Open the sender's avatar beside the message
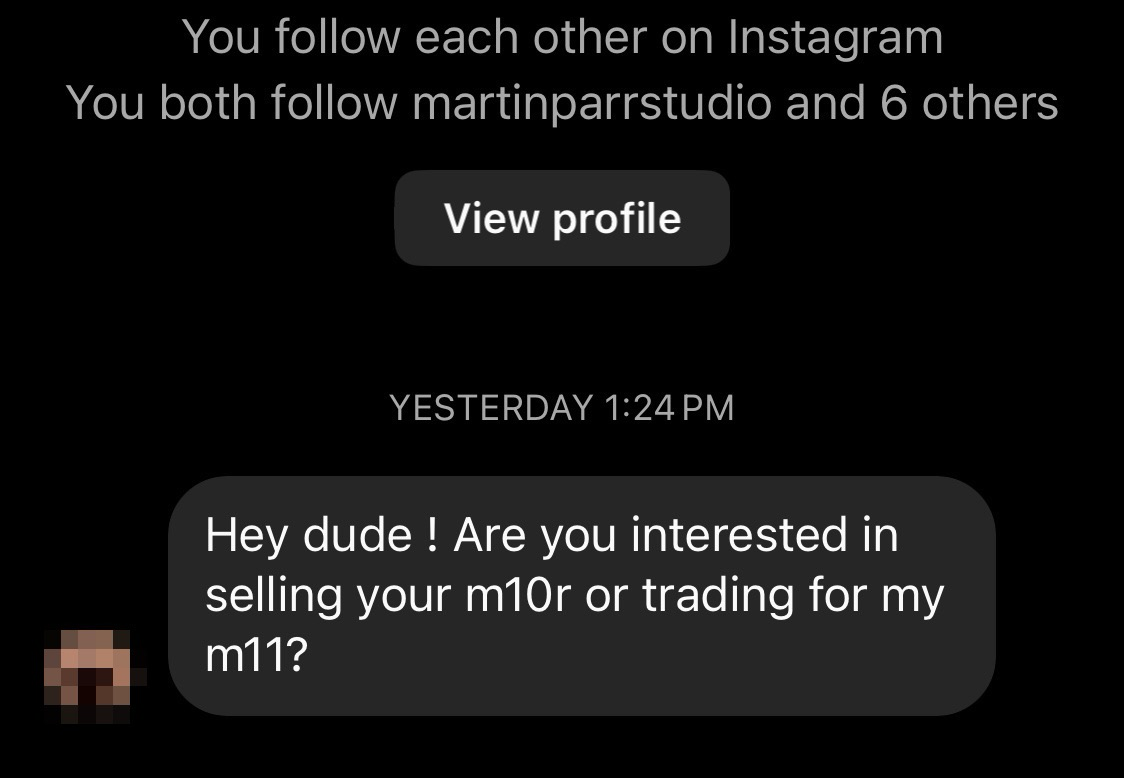Image resolution: width=1124 pixels, height=778 pixels. click(x=94, y=673)
